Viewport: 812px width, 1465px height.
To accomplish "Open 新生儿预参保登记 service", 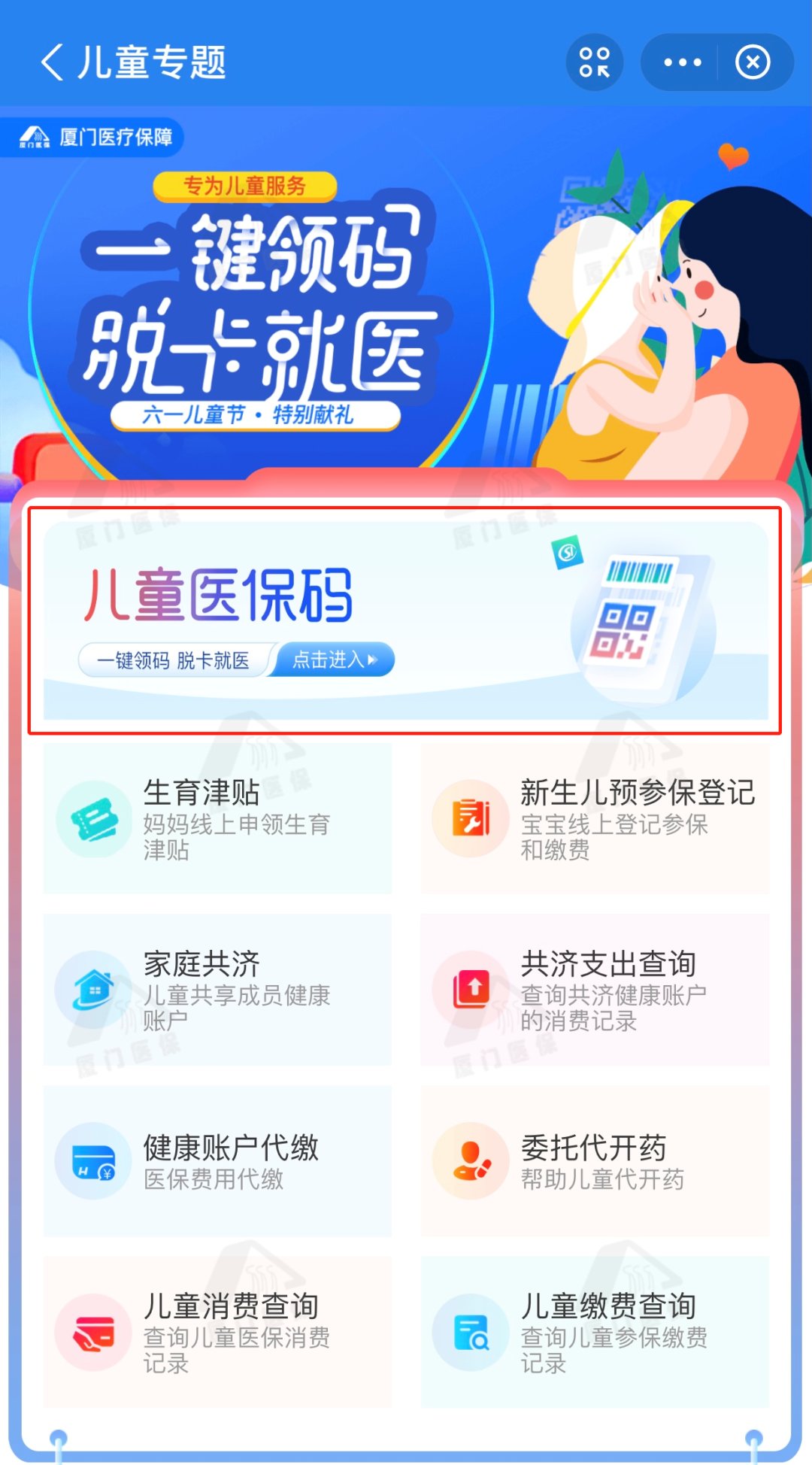I will point(595,818).
